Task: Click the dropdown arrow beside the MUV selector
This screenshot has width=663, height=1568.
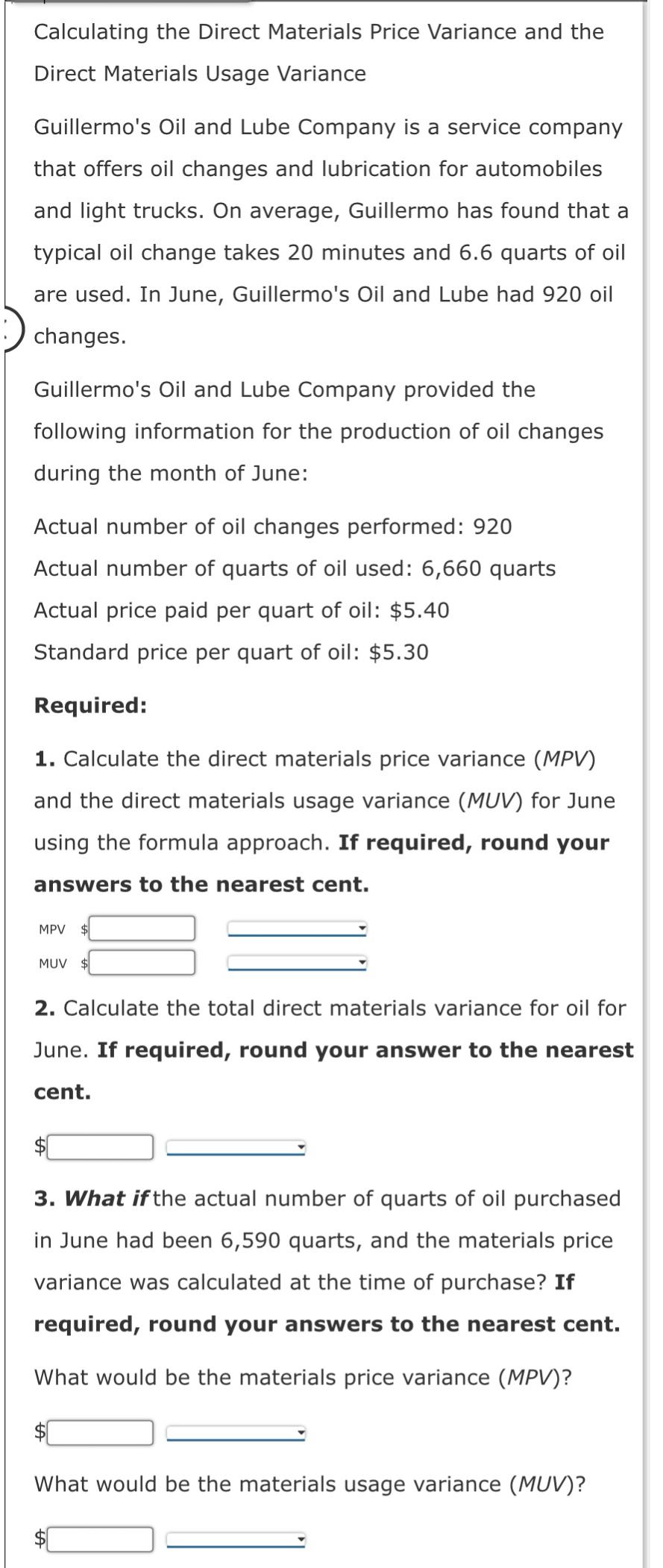Action: (363, 963)
